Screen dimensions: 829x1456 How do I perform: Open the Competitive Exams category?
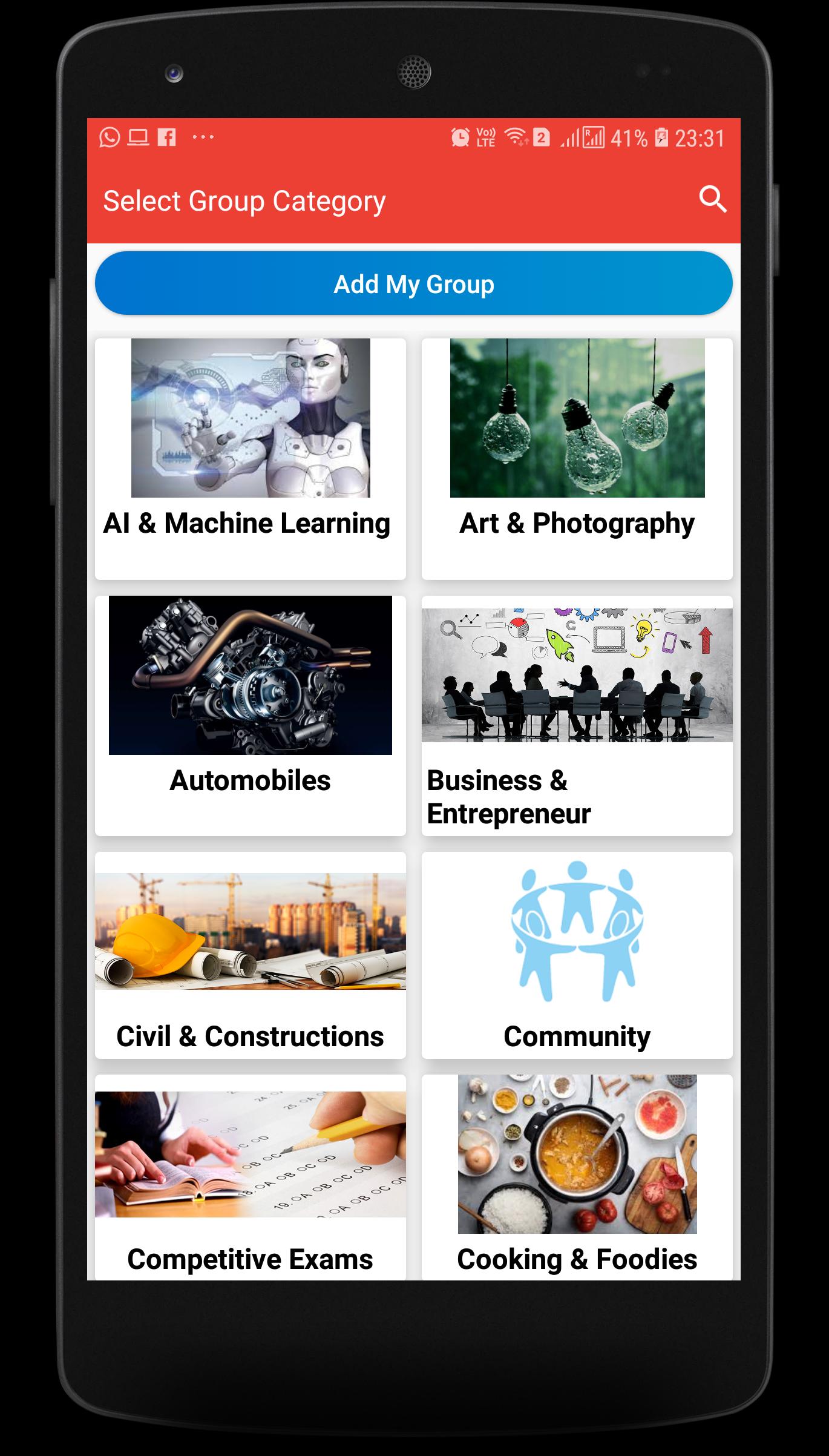[x=250, y=1176]
